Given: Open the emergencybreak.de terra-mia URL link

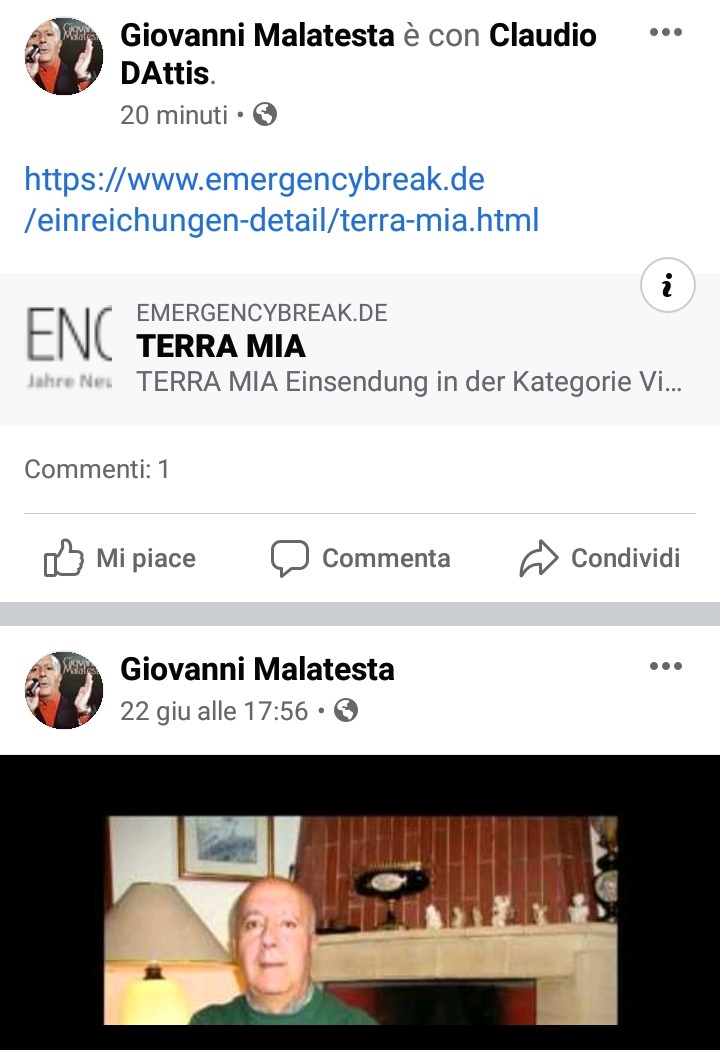Looking at the screenshot, I should point(281,200).
